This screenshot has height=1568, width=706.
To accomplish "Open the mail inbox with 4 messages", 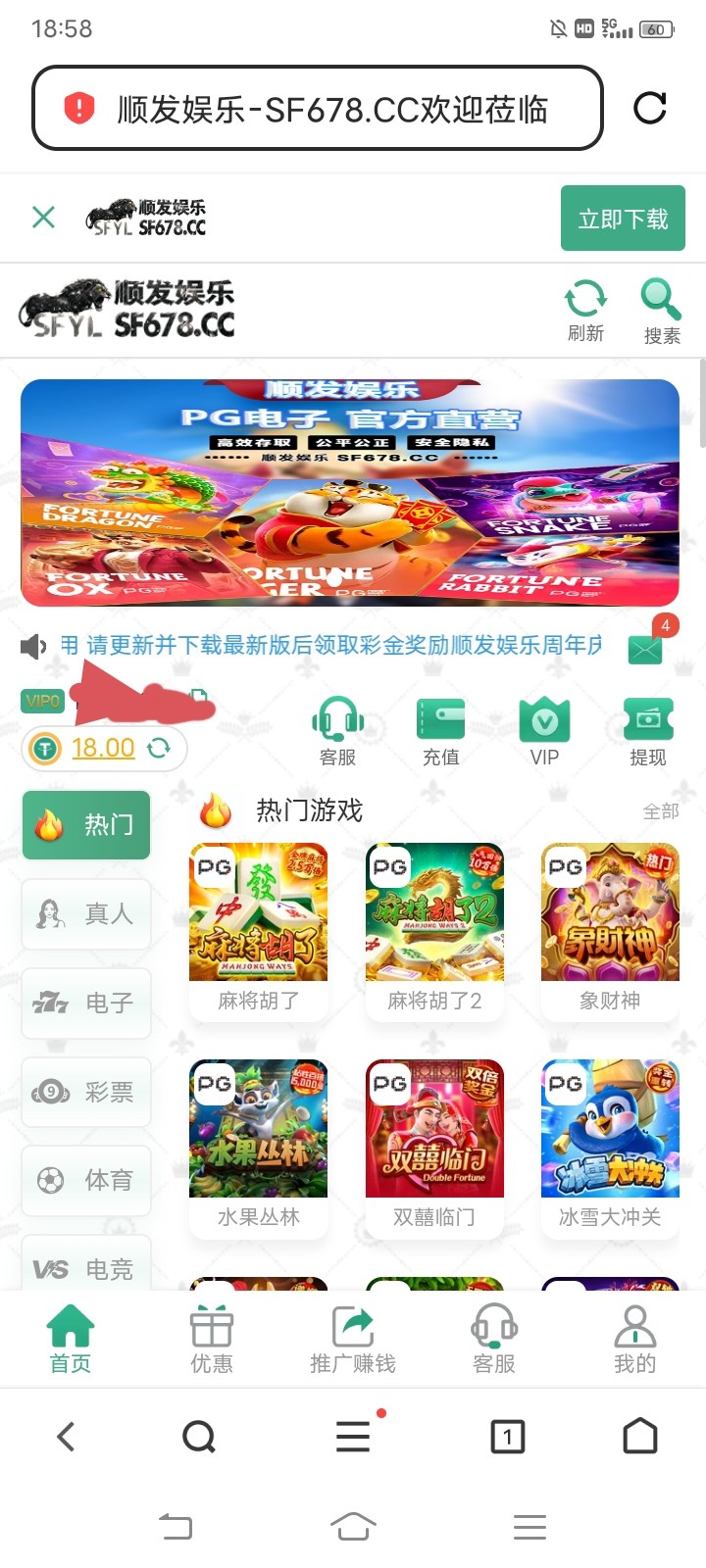I will [x=645, y=647].
